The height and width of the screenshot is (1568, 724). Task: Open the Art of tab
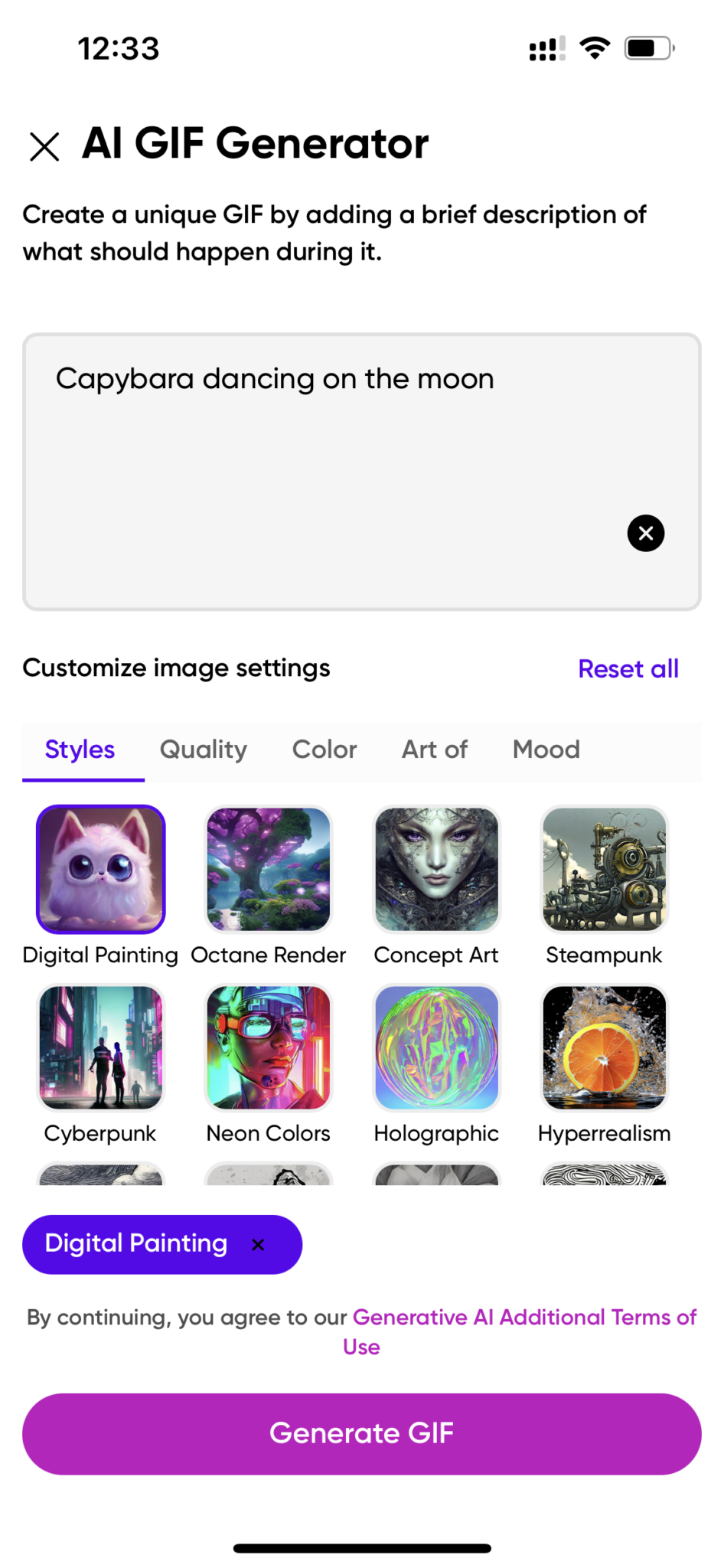pyautogui.click(x=434, y=750)
